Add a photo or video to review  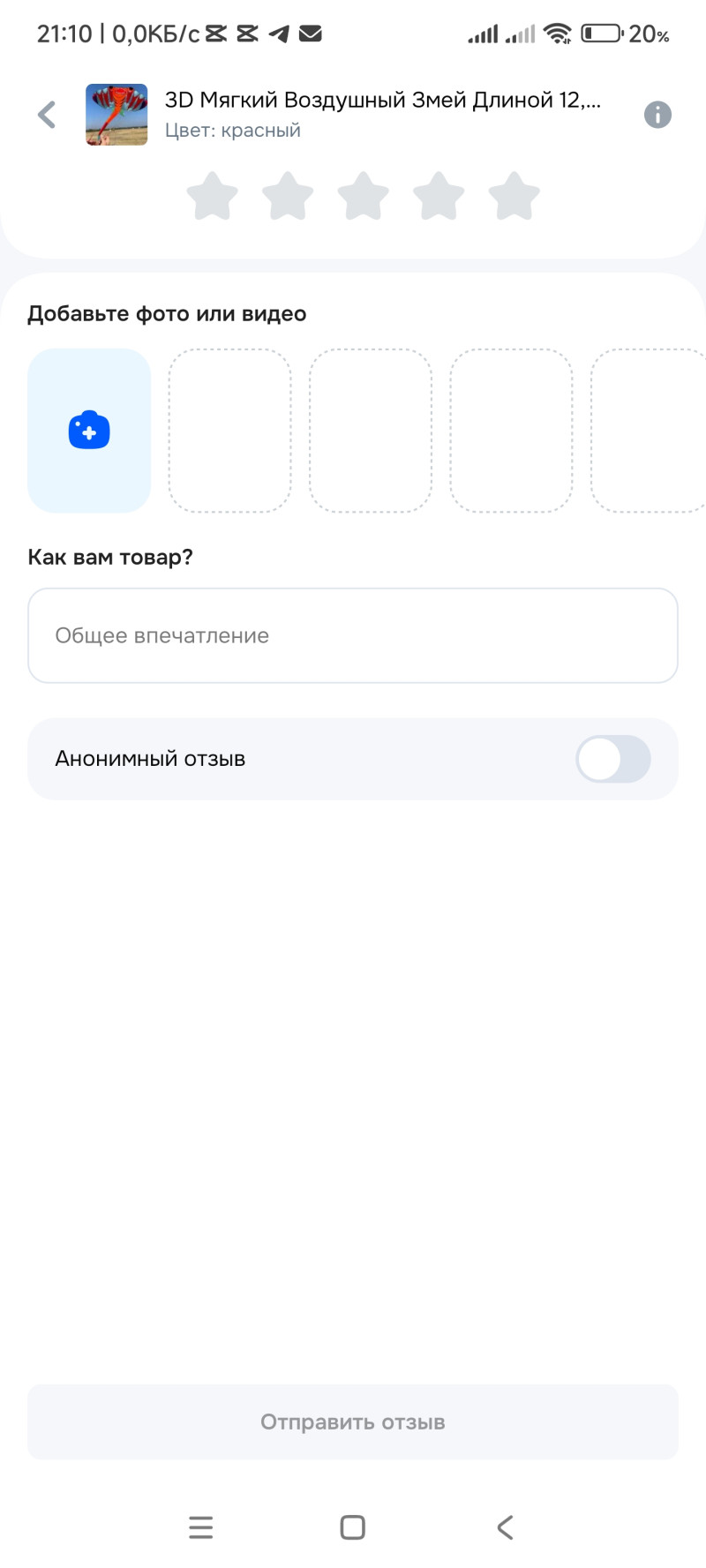click(x=89, y=431)
